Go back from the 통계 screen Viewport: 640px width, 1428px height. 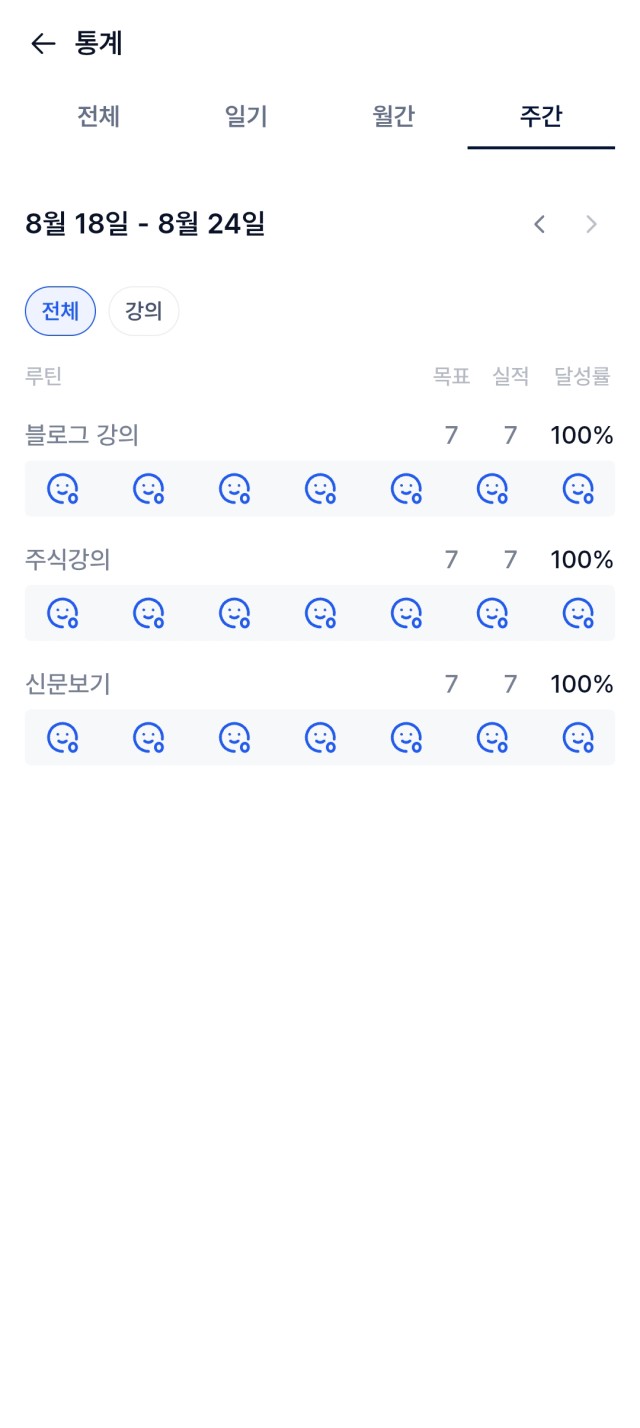coord(42,43)
